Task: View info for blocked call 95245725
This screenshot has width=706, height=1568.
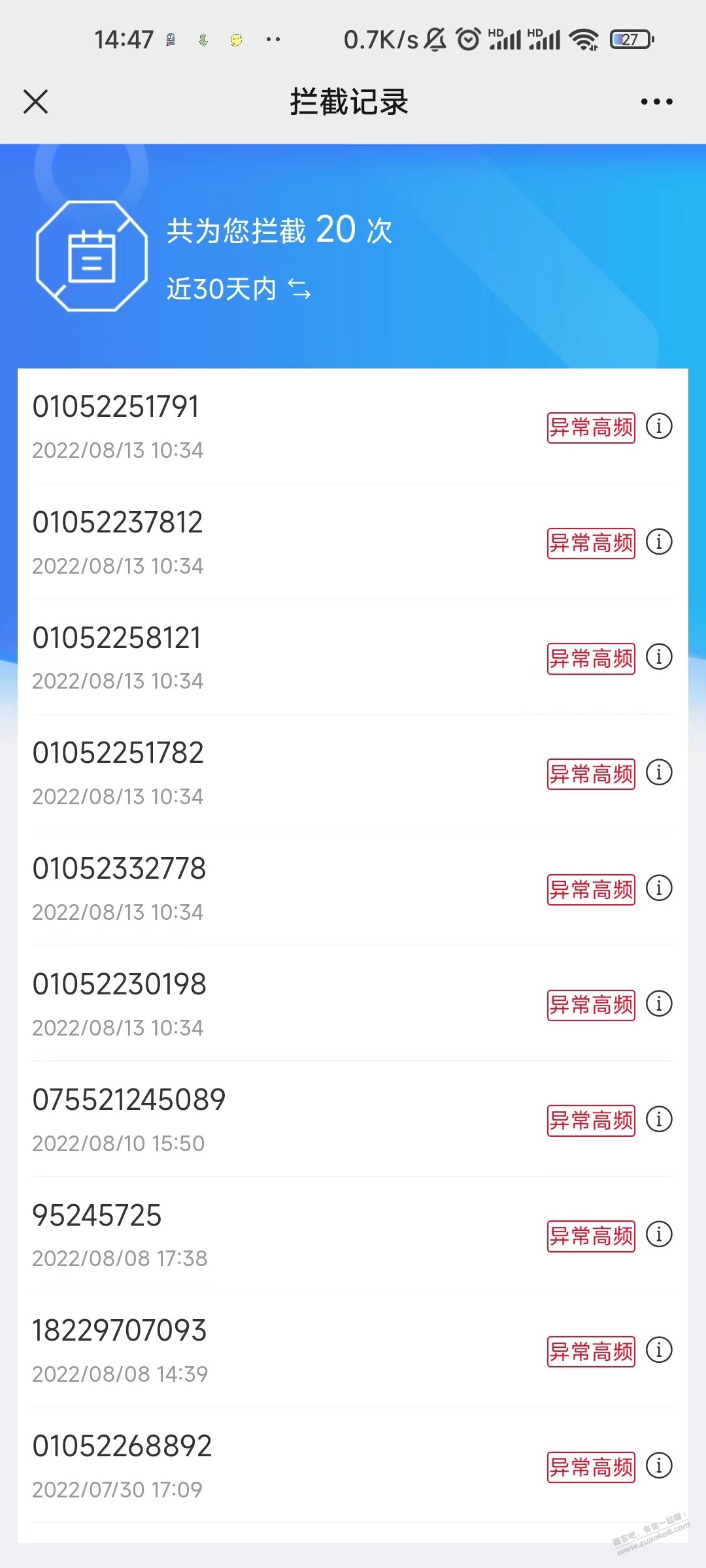Action: click(660, 1235)
